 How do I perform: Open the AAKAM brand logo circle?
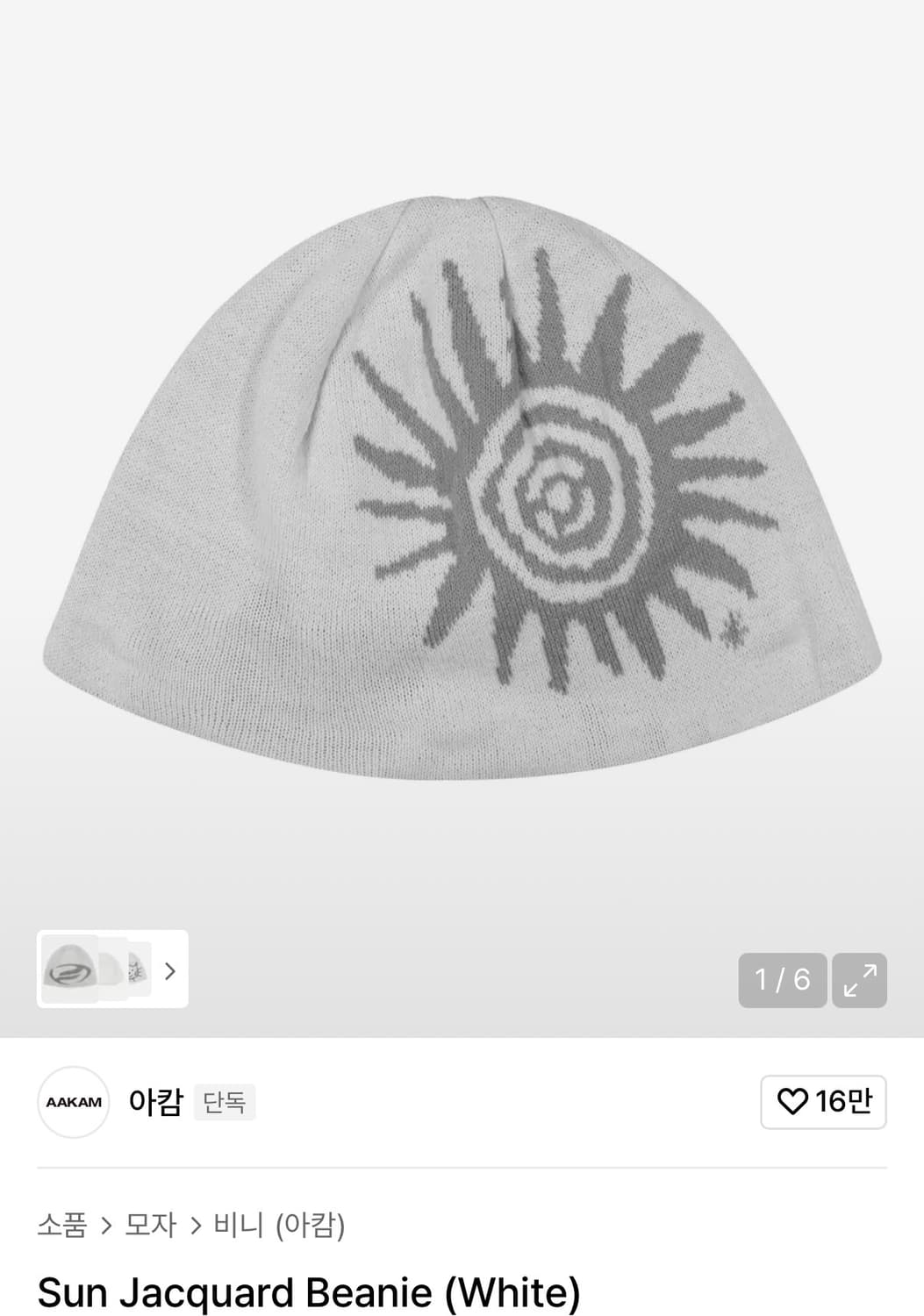click(73, 1102)
